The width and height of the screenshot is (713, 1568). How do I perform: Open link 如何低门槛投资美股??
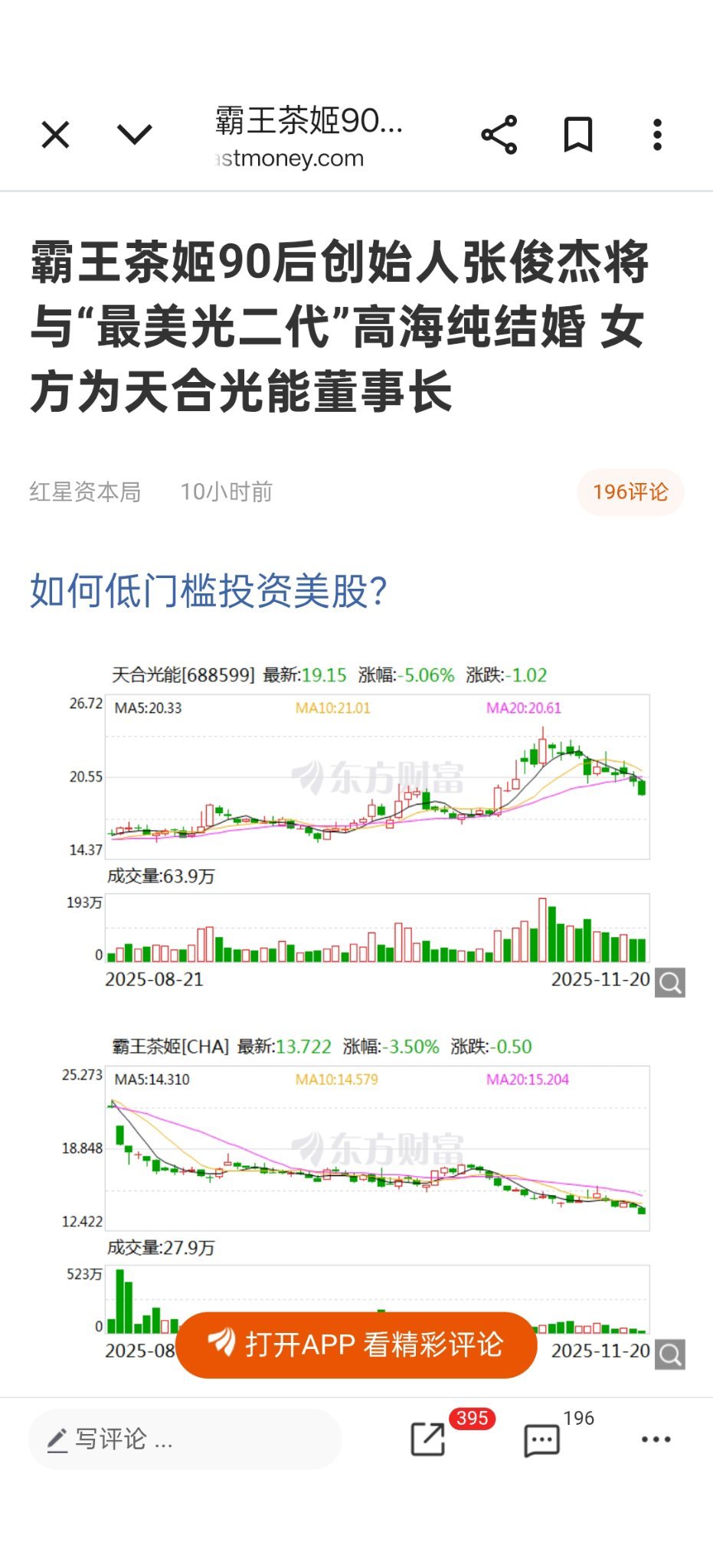point(208,591)
